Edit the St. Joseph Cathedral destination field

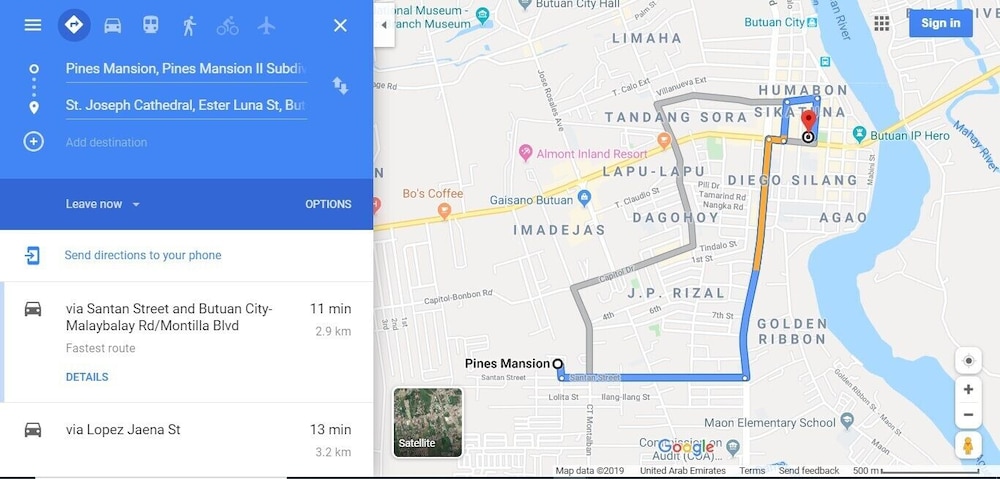coord(185,105)
